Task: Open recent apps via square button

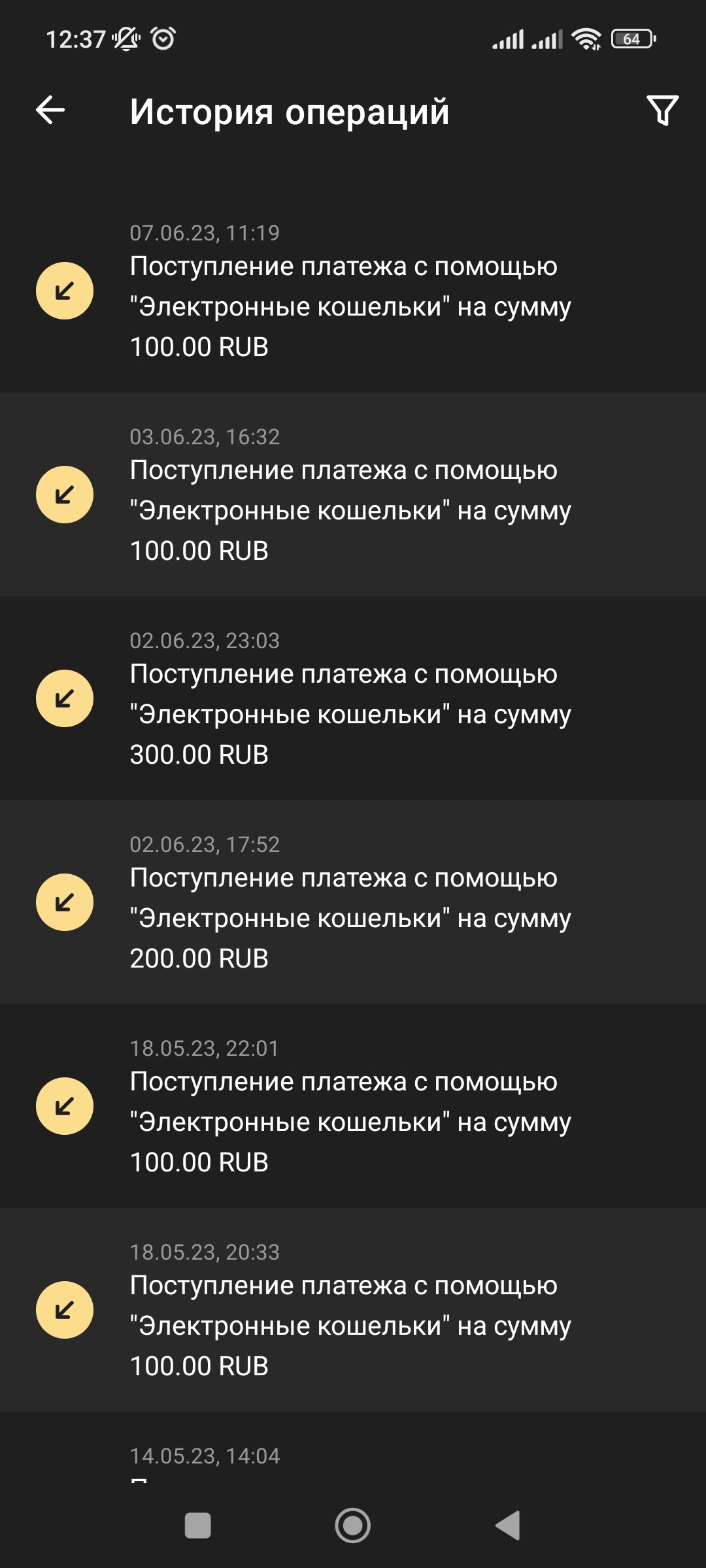Action: 197,1526
